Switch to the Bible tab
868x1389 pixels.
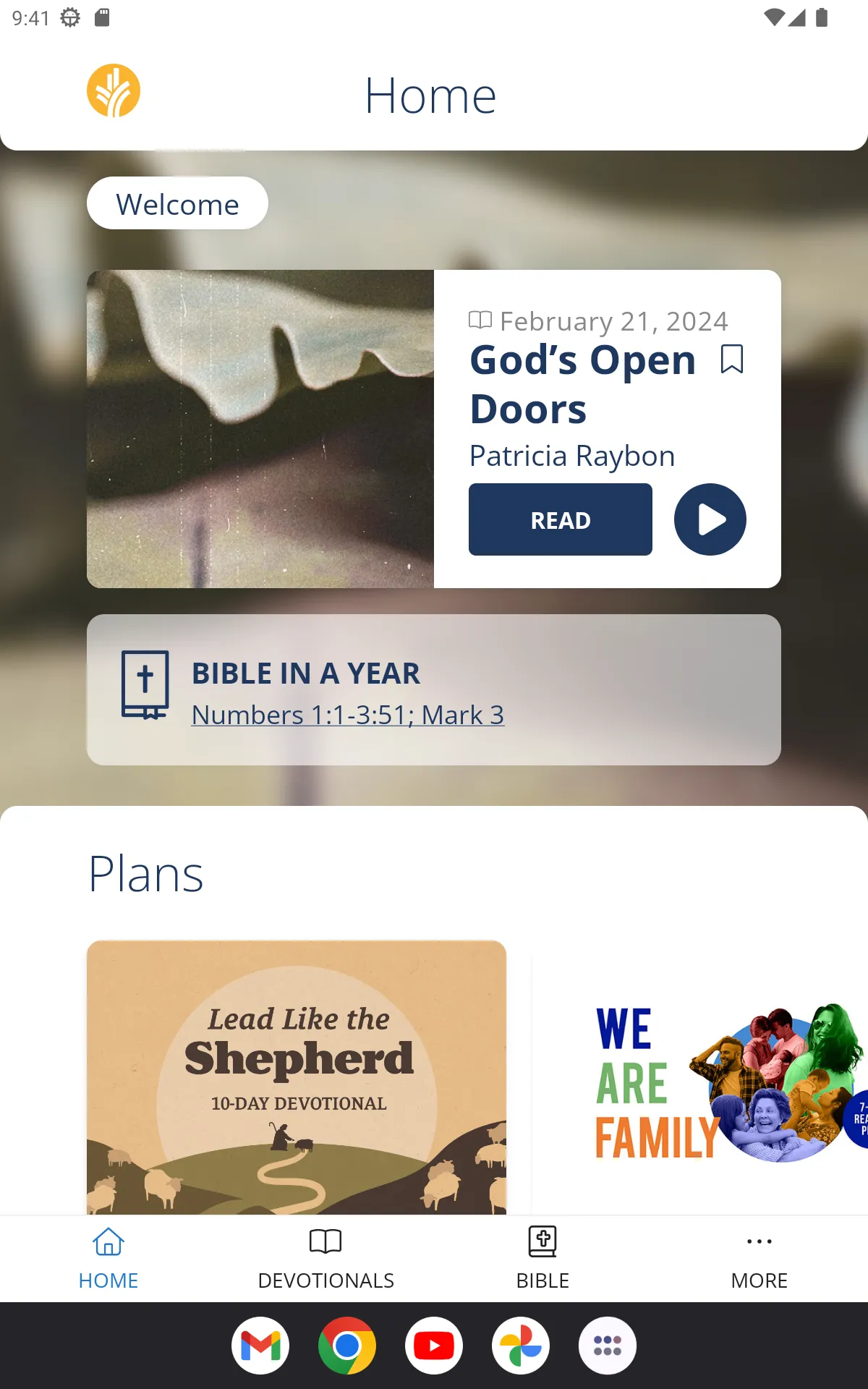click(542, 1259)
